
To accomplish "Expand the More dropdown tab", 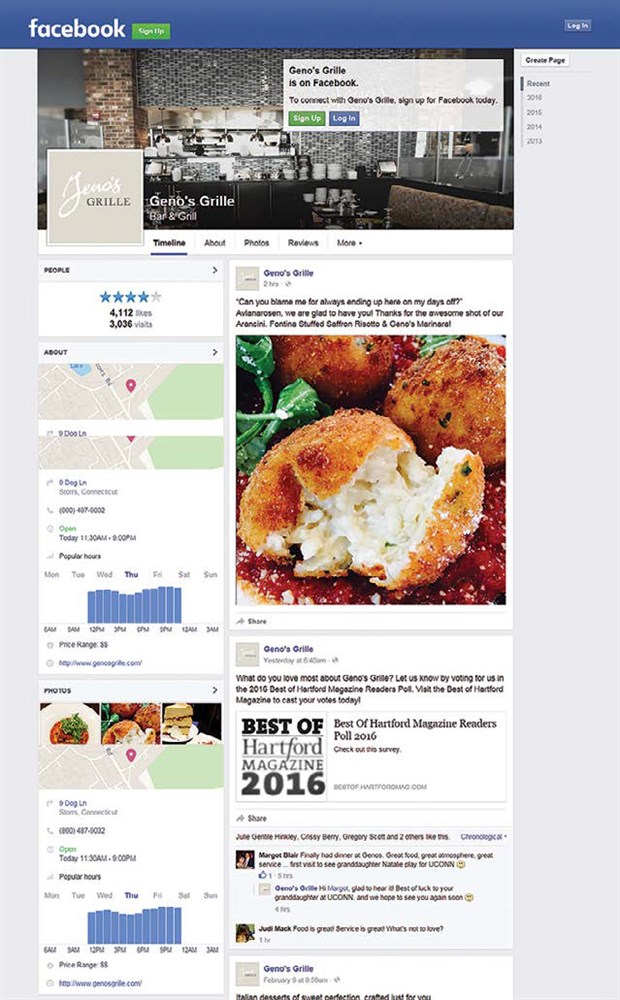I will coord(349,243).
